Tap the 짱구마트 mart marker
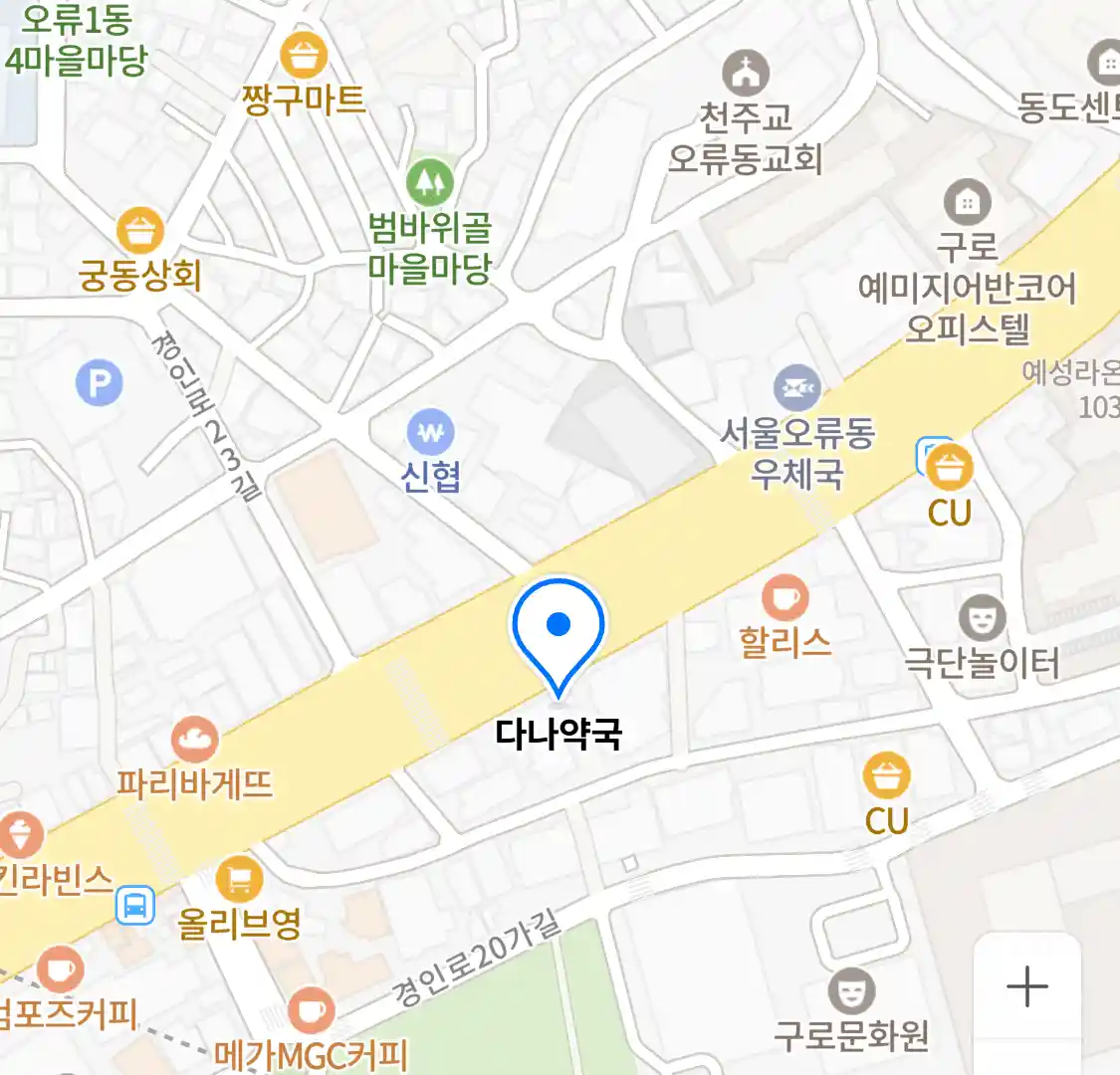Image resolution: width=1120 pixels, height=1075 pixels. pos(304,56)
